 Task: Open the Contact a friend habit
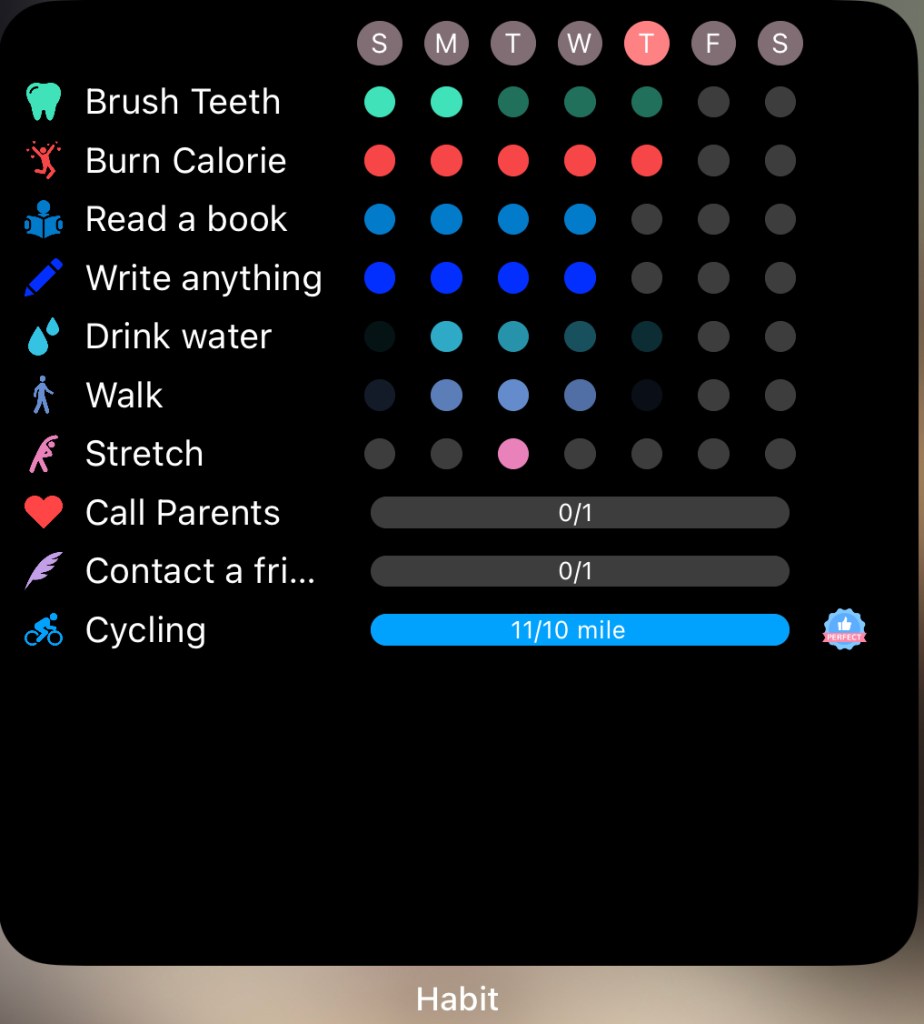tap(200, 571)
